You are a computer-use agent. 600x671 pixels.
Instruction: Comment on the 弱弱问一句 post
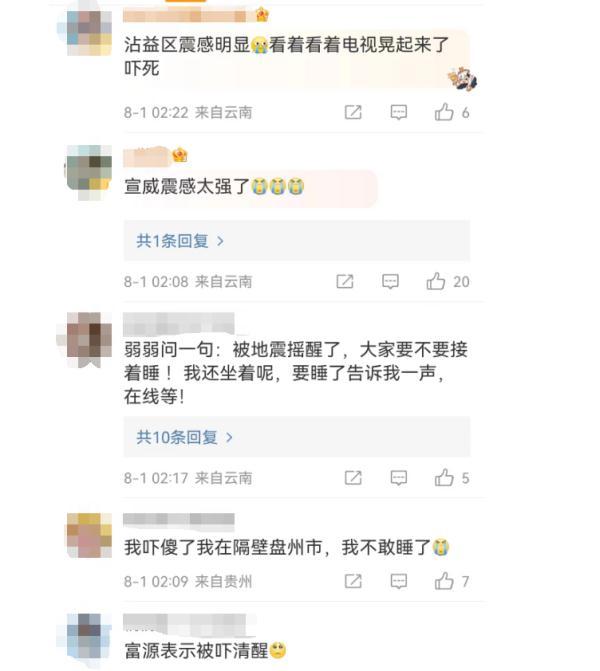[399, 478]
